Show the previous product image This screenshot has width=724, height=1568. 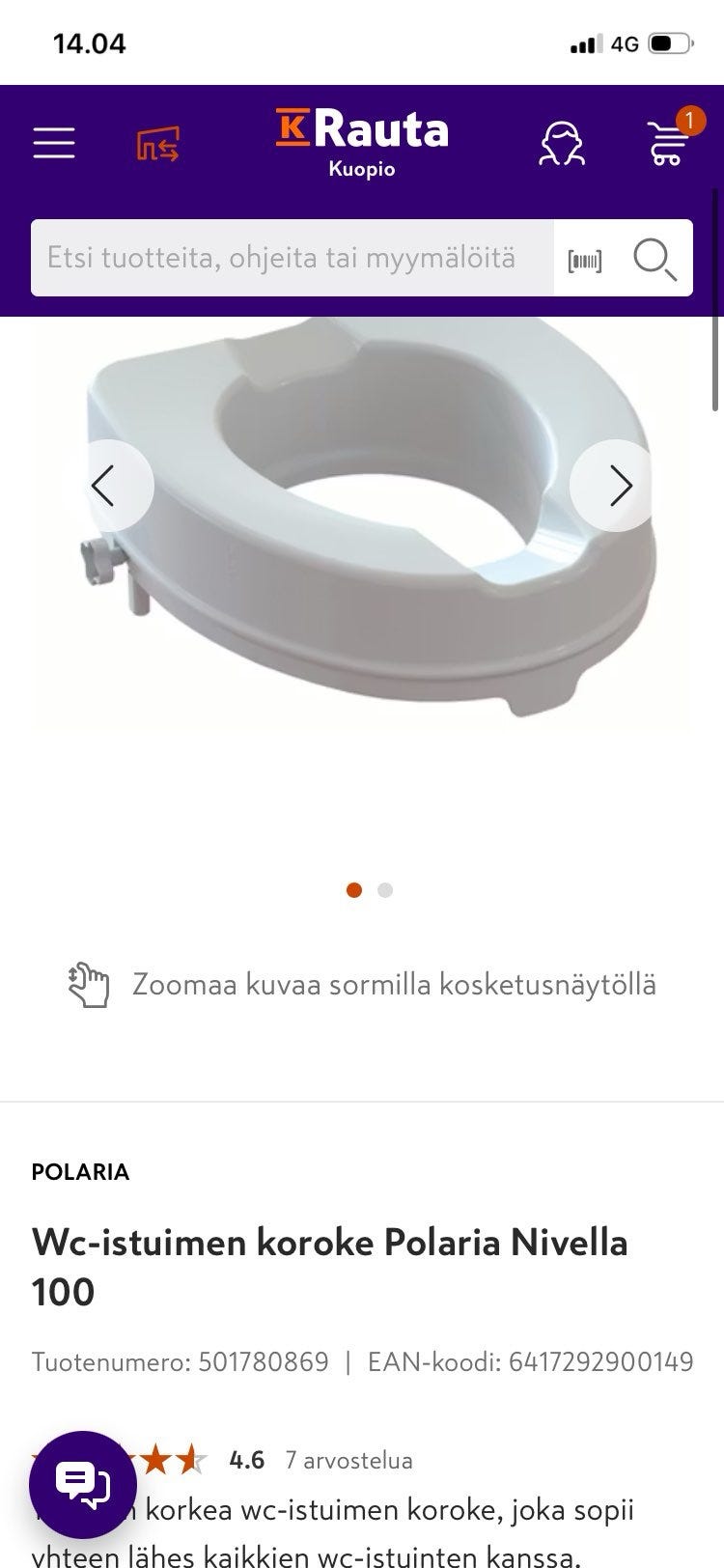coord(106,486)
